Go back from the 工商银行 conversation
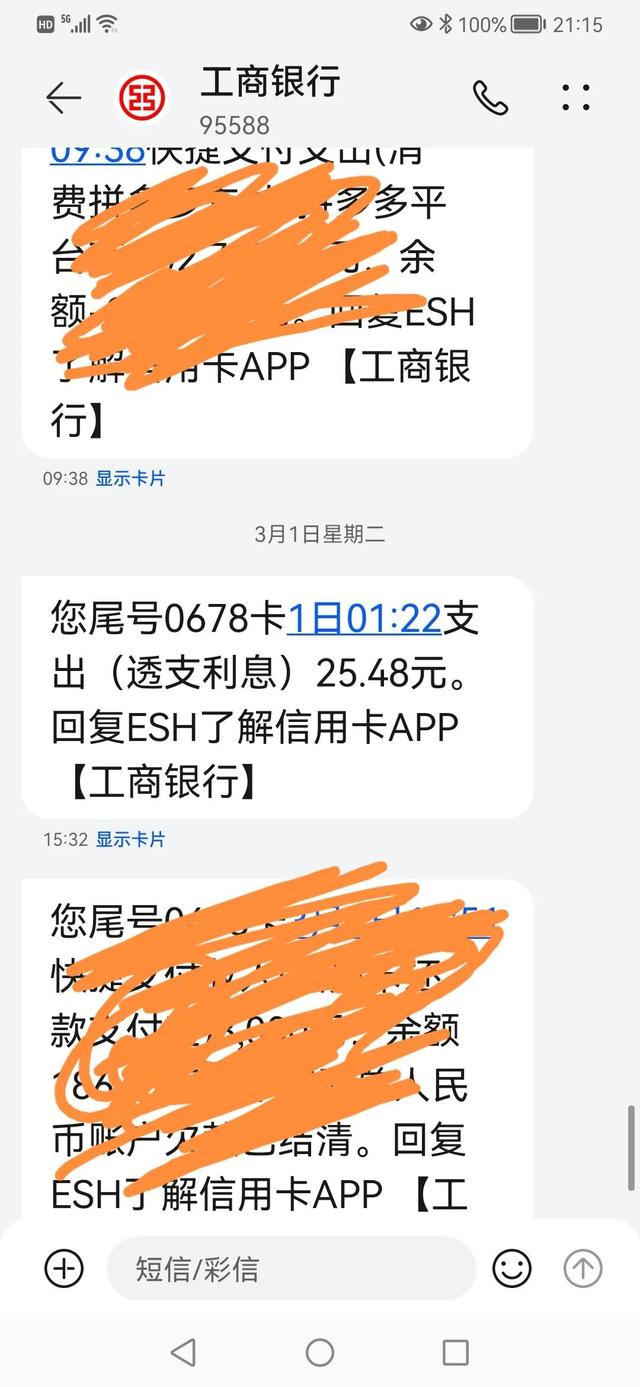Screen dimensions: 640x1387 click(x=63, y=97)
